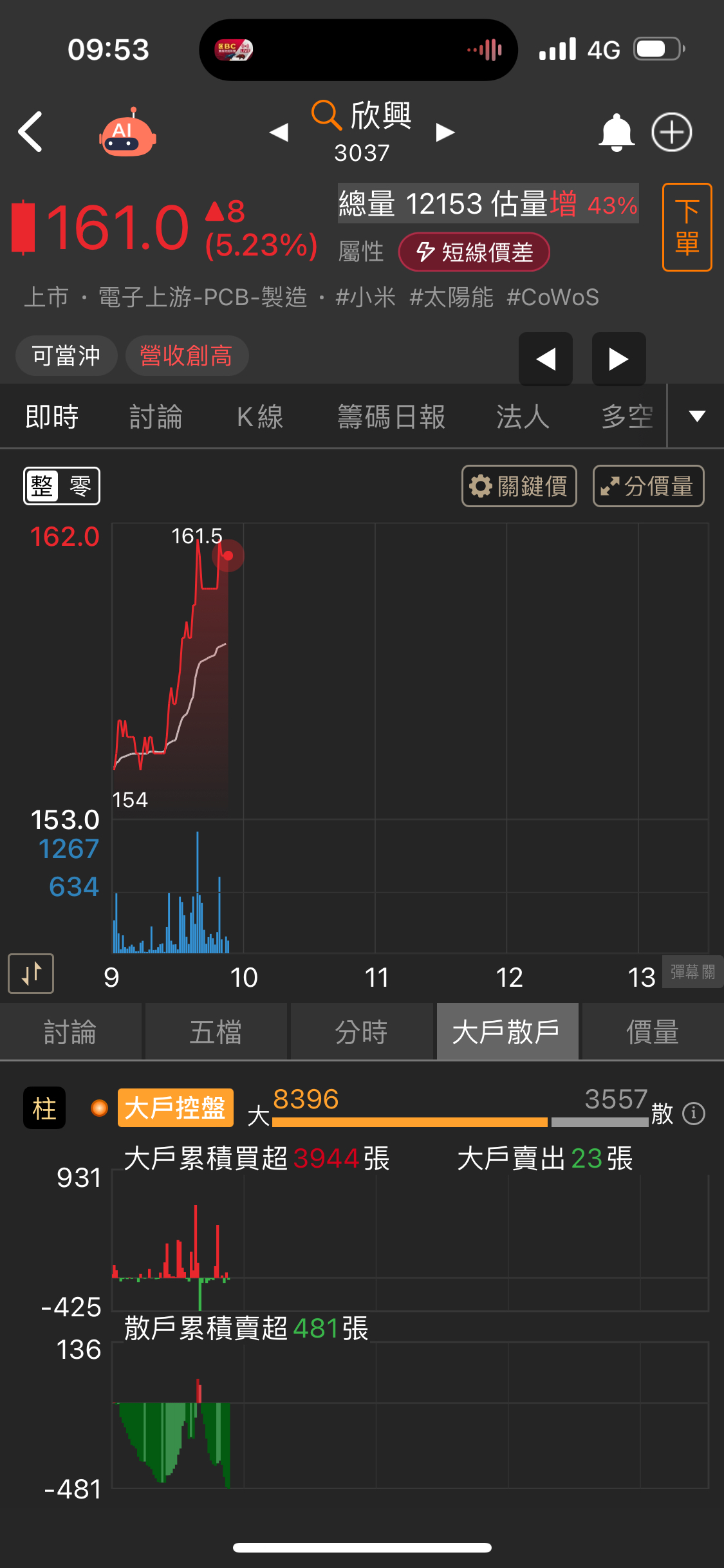Open 關鍵價 settings
This screenshot has width=724, height=1568.
click(519, 486)
